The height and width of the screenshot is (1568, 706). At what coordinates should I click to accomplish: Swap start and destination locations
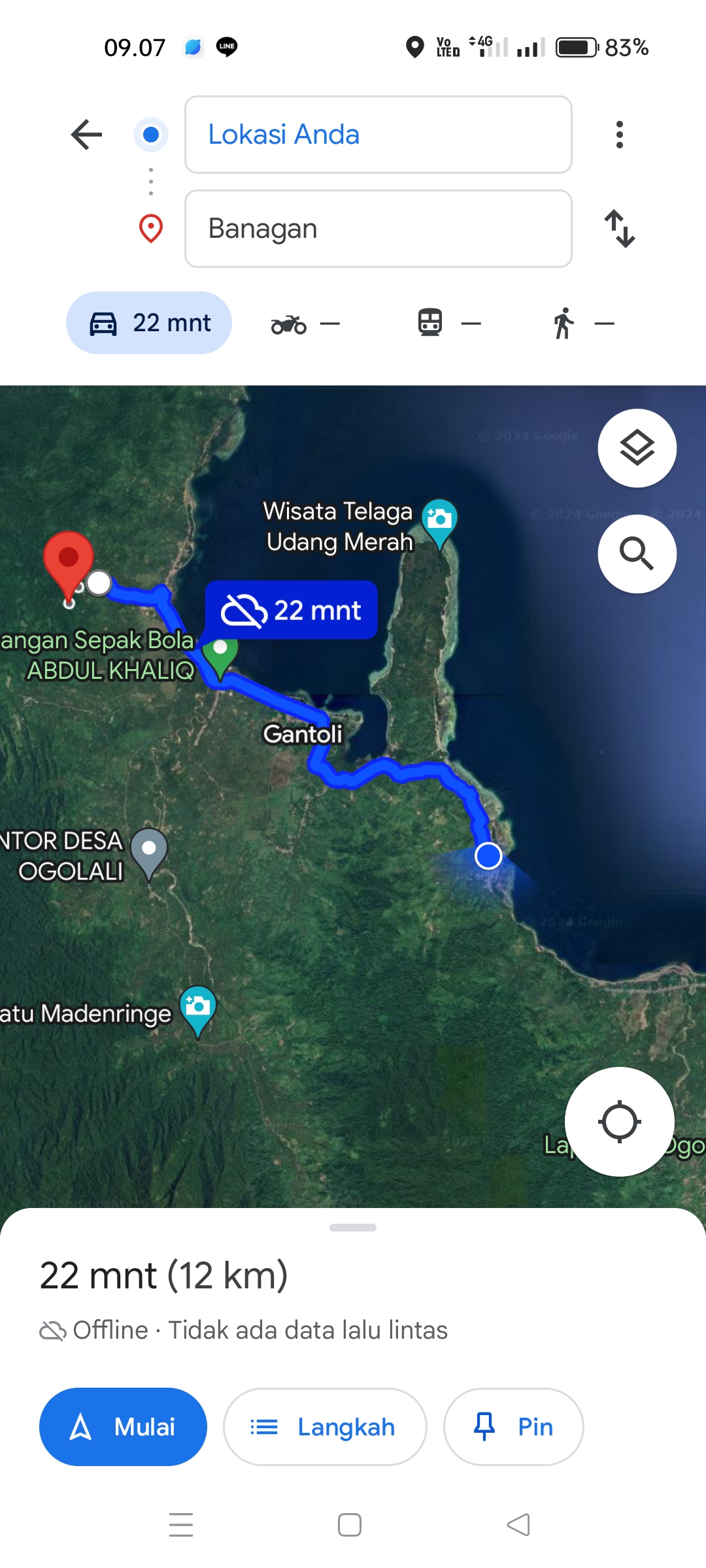(619, 229)
